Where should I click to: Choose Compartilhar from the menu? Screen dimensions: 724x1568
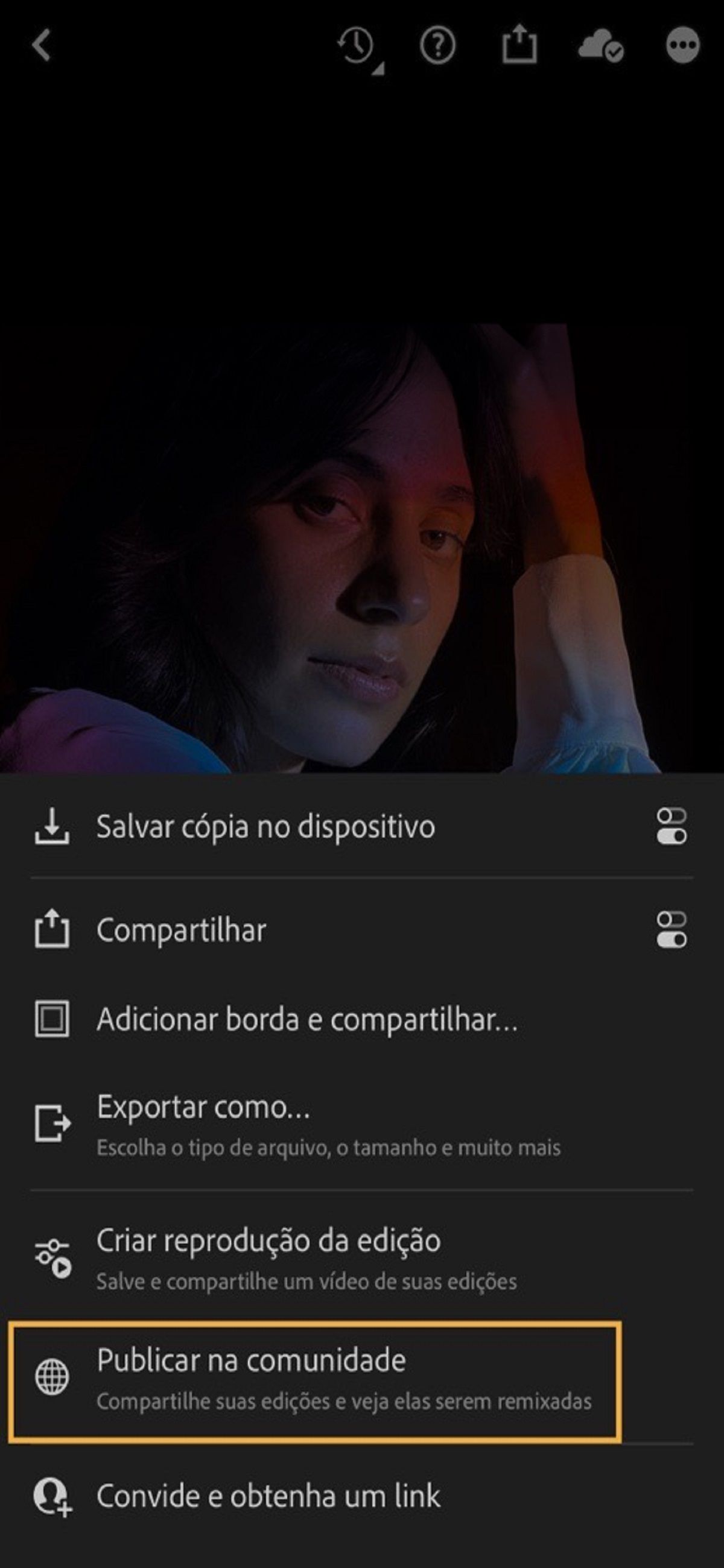pos(182,929)
